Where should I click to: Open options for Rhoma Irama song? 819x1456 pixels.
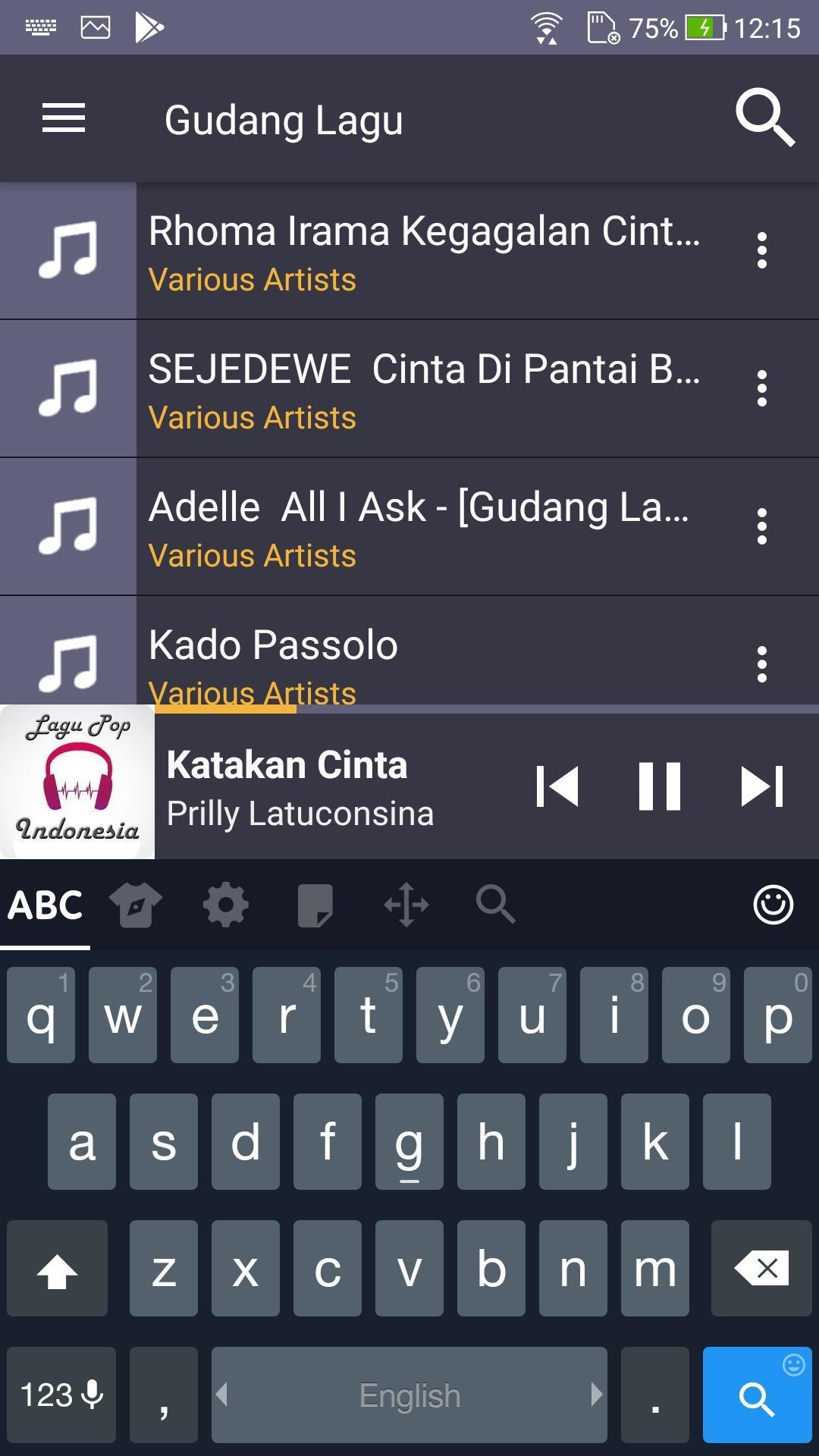[x=761, y=250]
